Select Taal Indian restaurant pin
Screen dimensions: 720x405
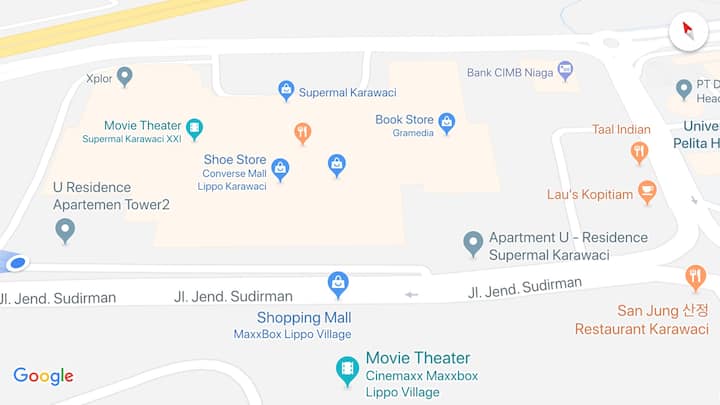pos(640,152)
